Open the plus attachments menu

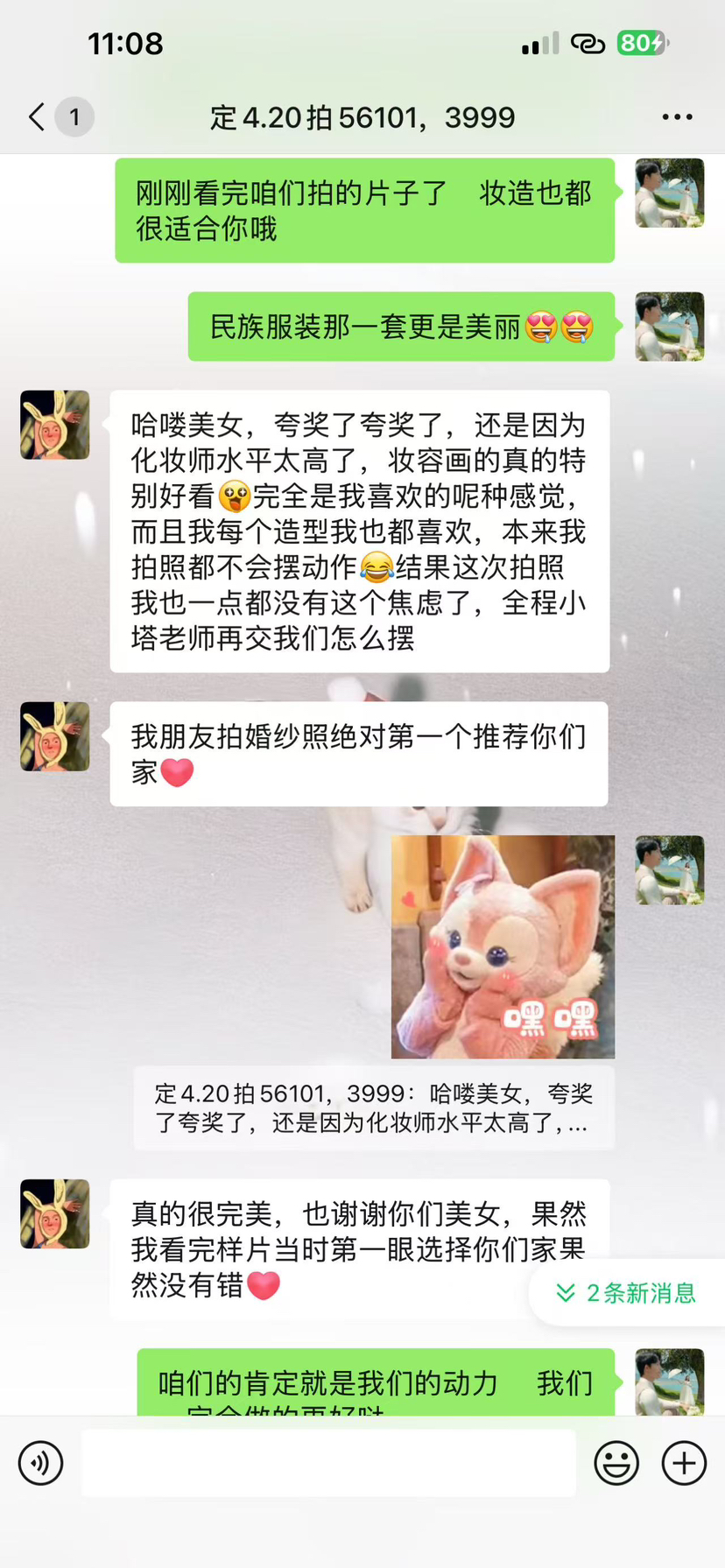tap(684, 1463)
